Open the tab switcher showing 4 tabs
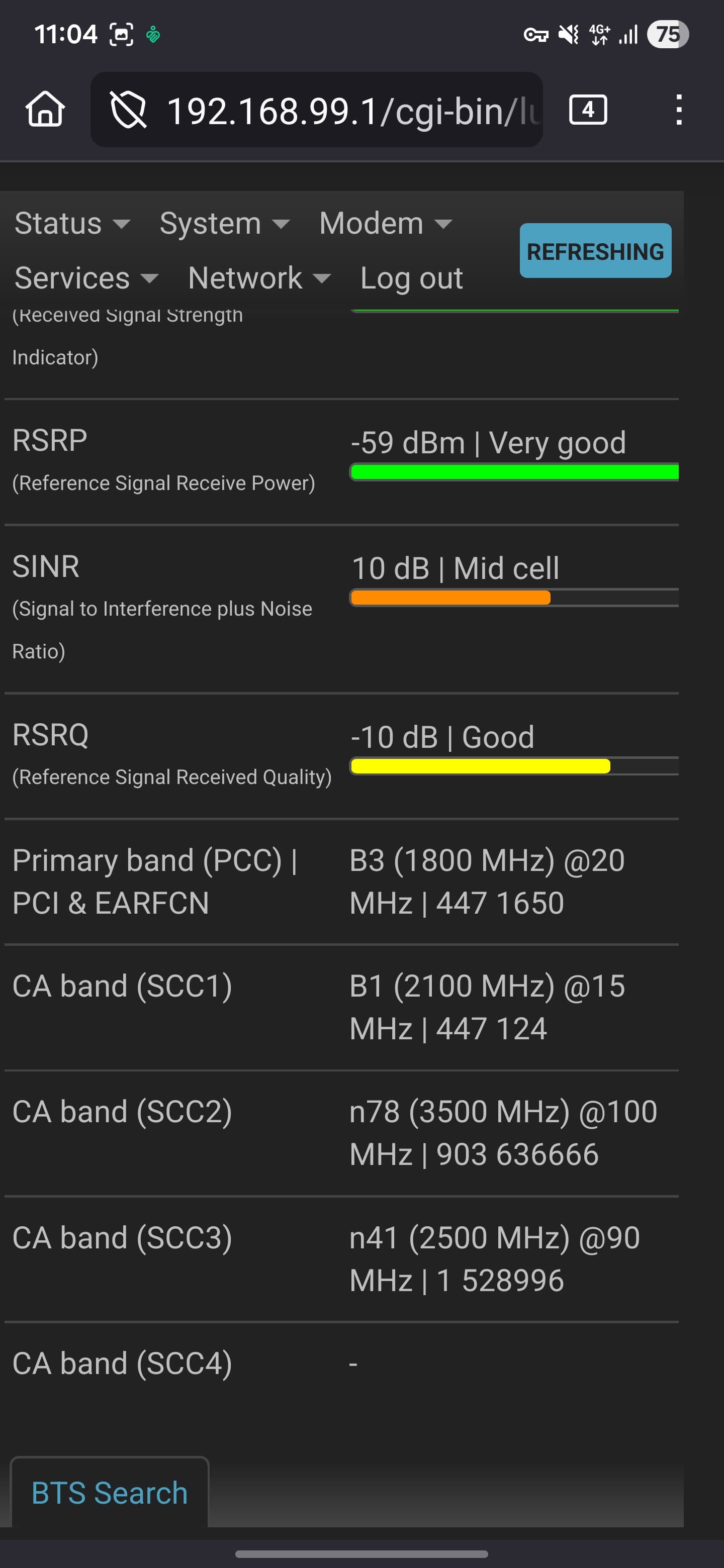 [588, 110]
